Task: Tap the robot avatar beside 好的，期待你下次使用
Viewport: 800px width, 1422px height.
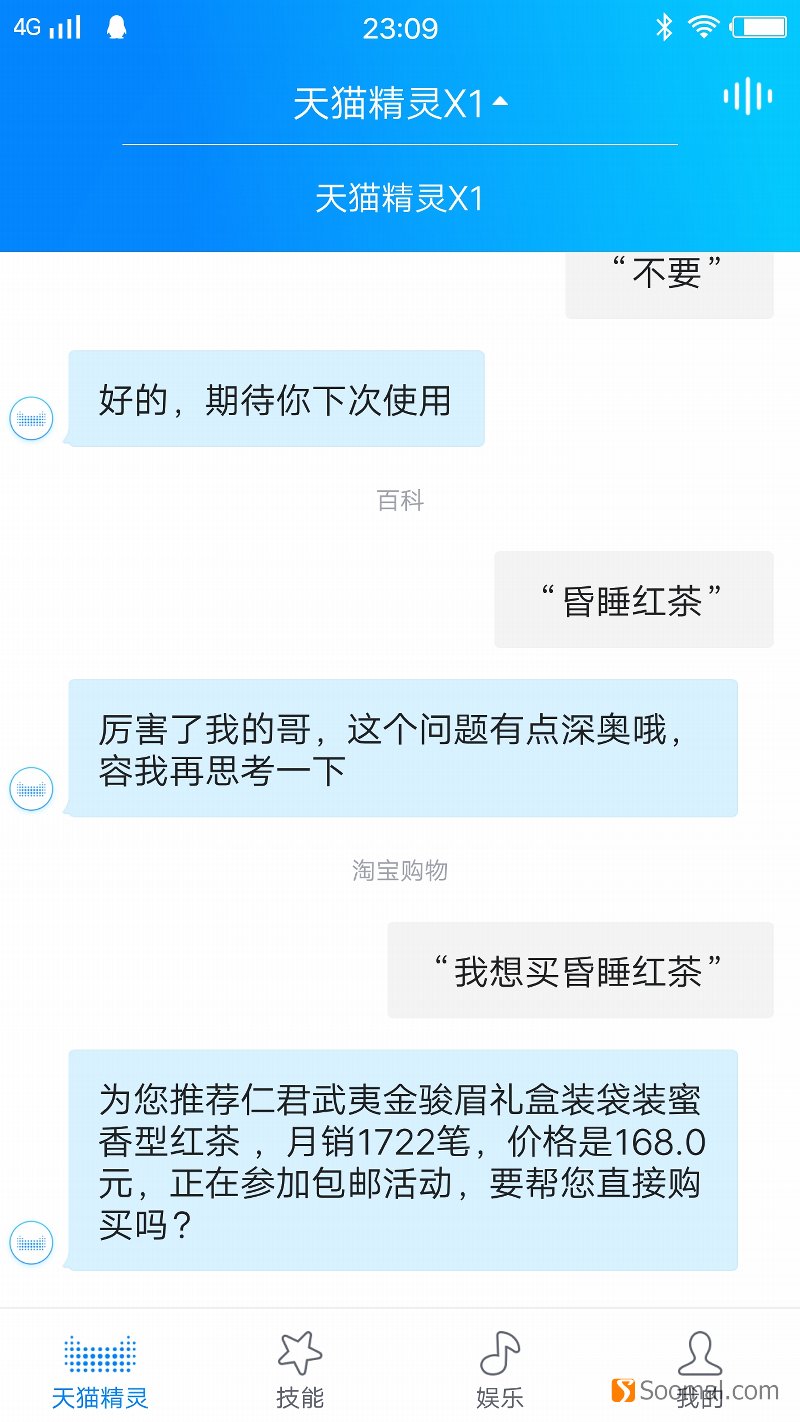Action: pos(31,418)
